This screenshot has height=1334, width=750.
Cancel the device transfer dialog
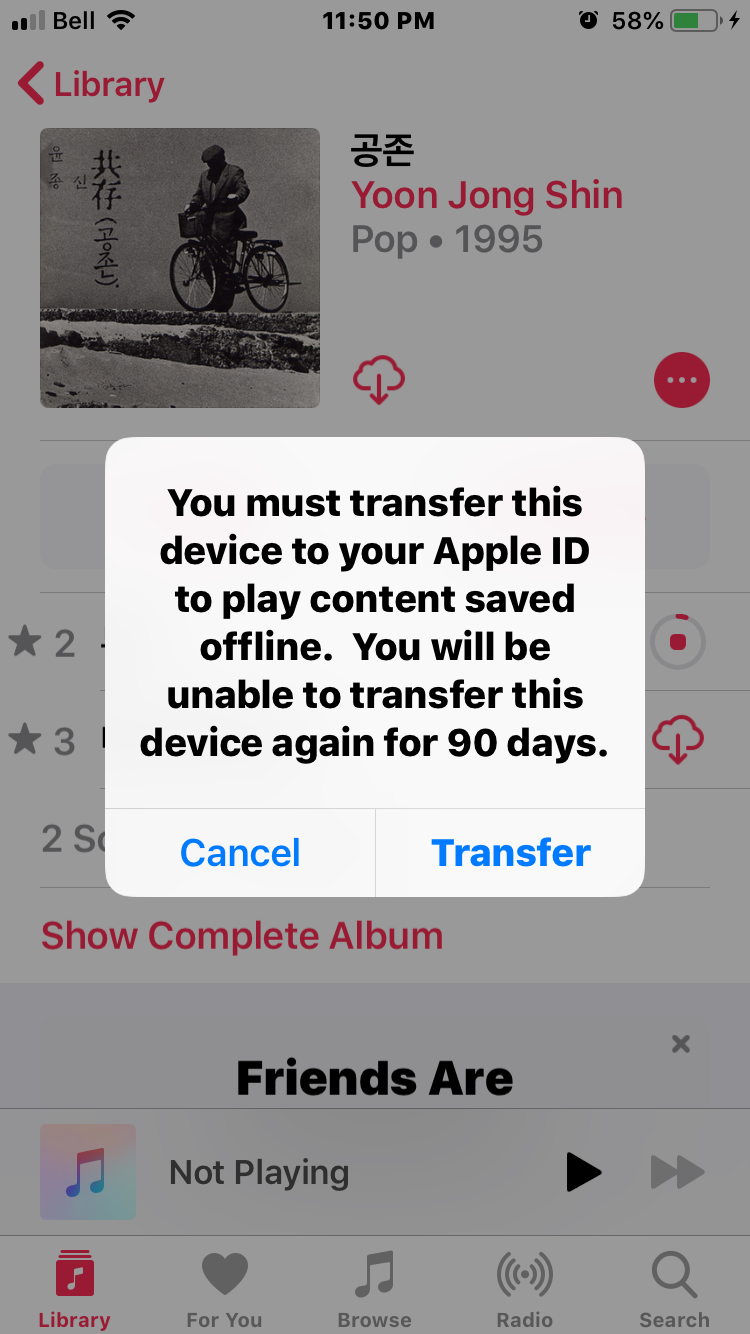coord(240,853)
